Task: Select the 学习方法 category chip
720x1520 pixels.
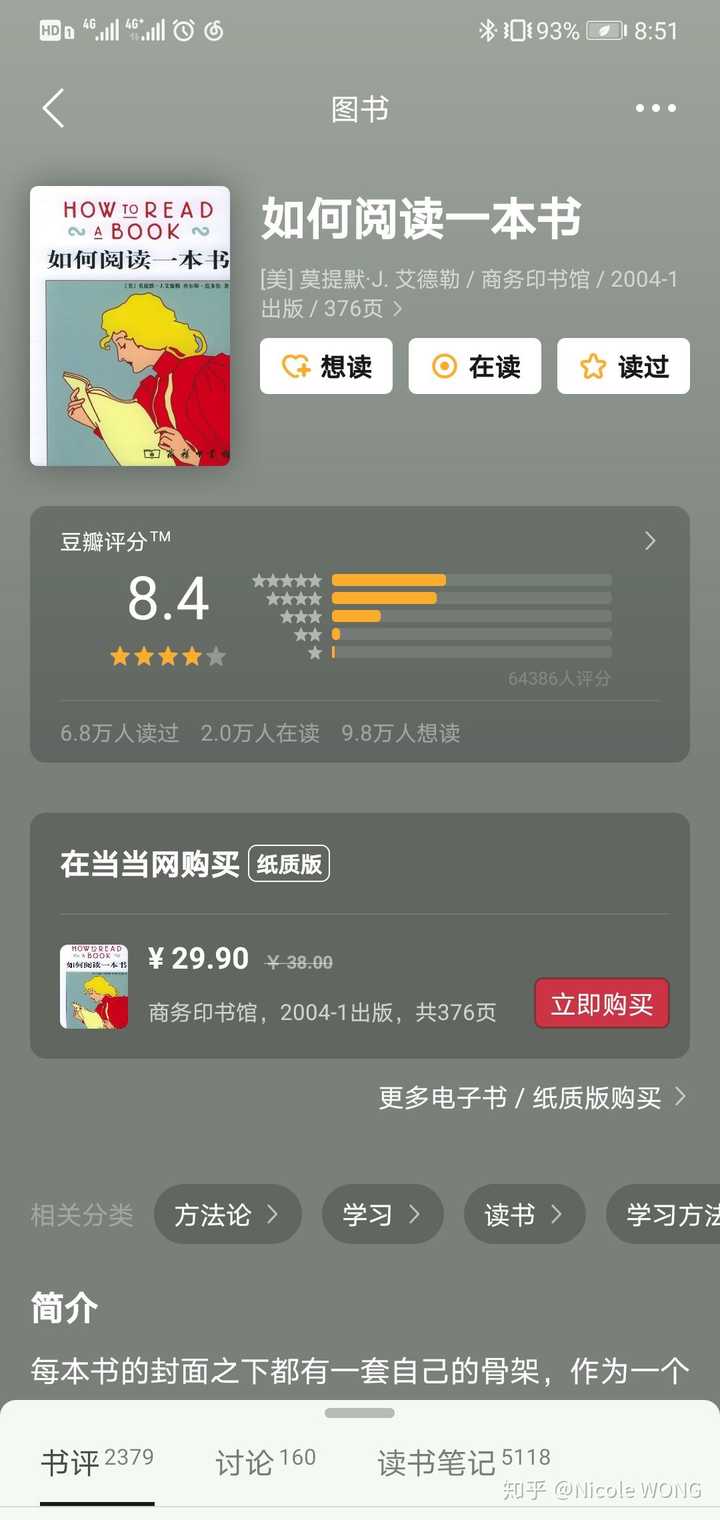Action: (663, 1214)
